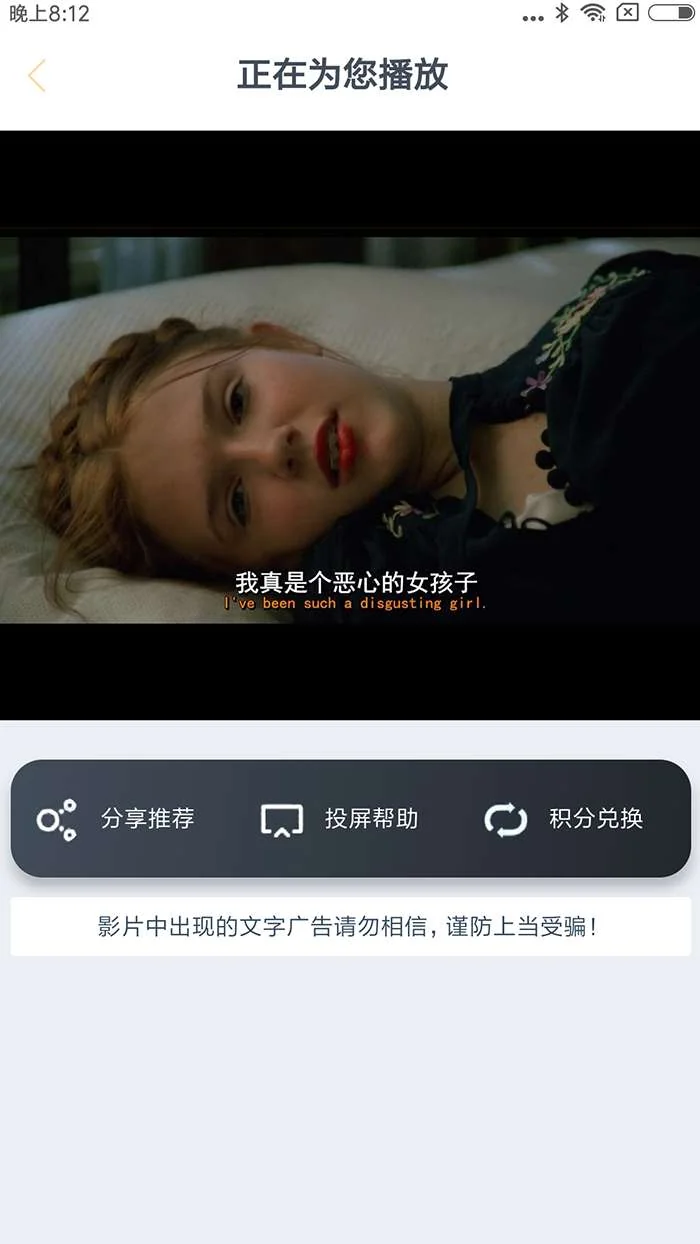Tap the video player to show controls
Image resolution: width=700 pixels, height=1244 pixels.
[x=350, y=425]
